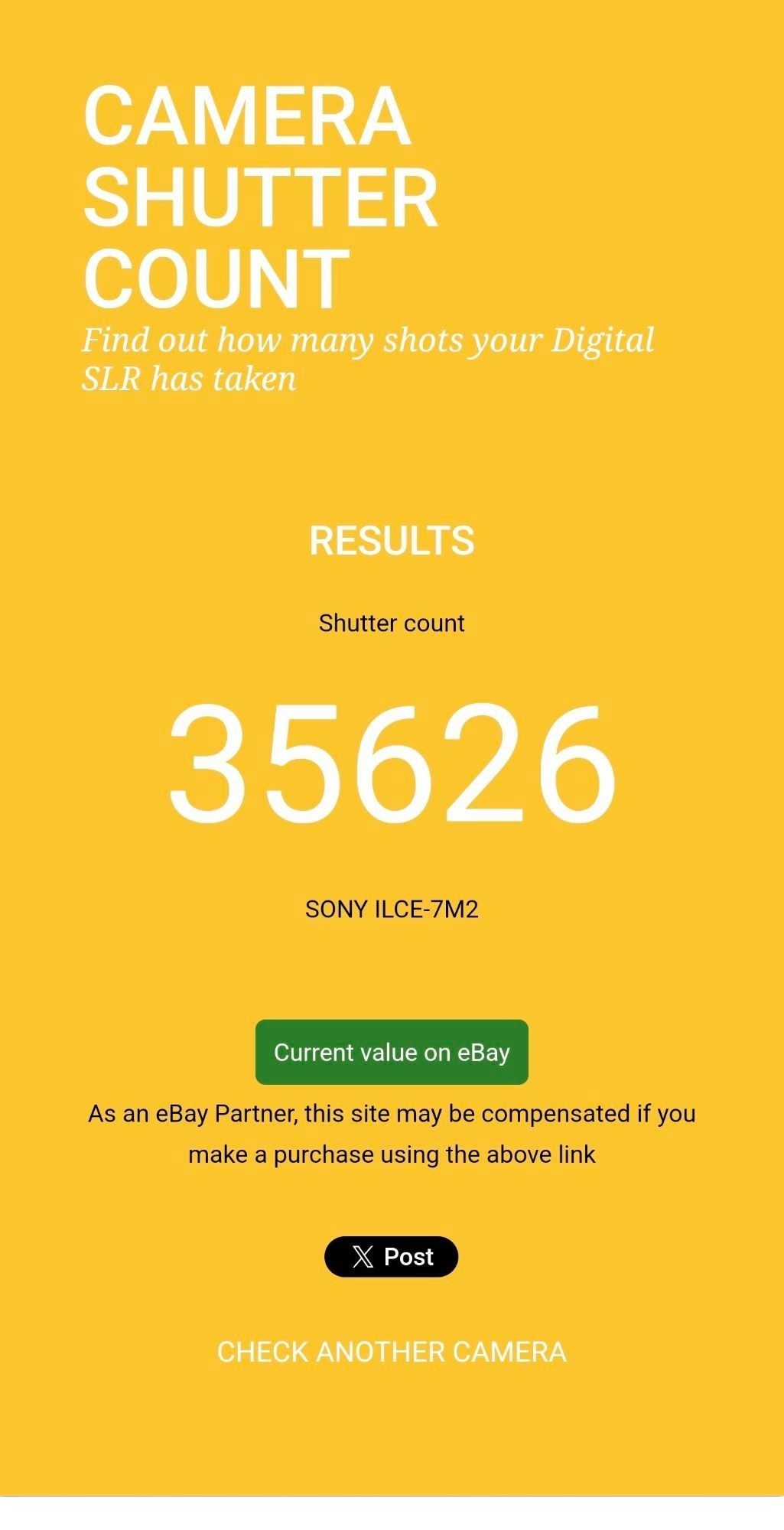Tap CHECK ANOTHER CAMERA link
Viewport: 784px width, 1530px height.
pyautogui.click(x=392, y=1352)
